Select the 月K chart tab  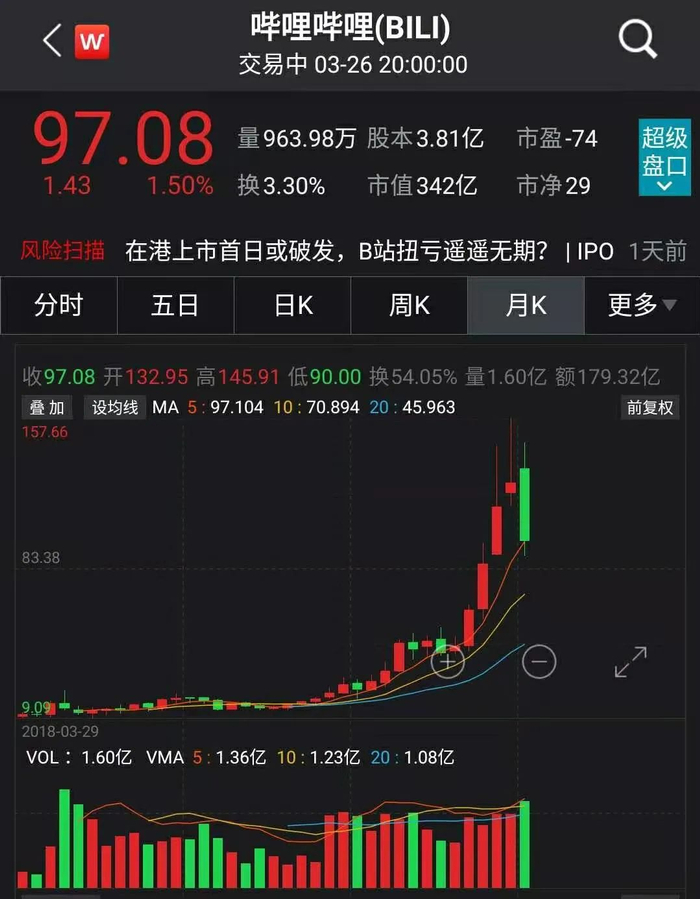click(525, 305)
